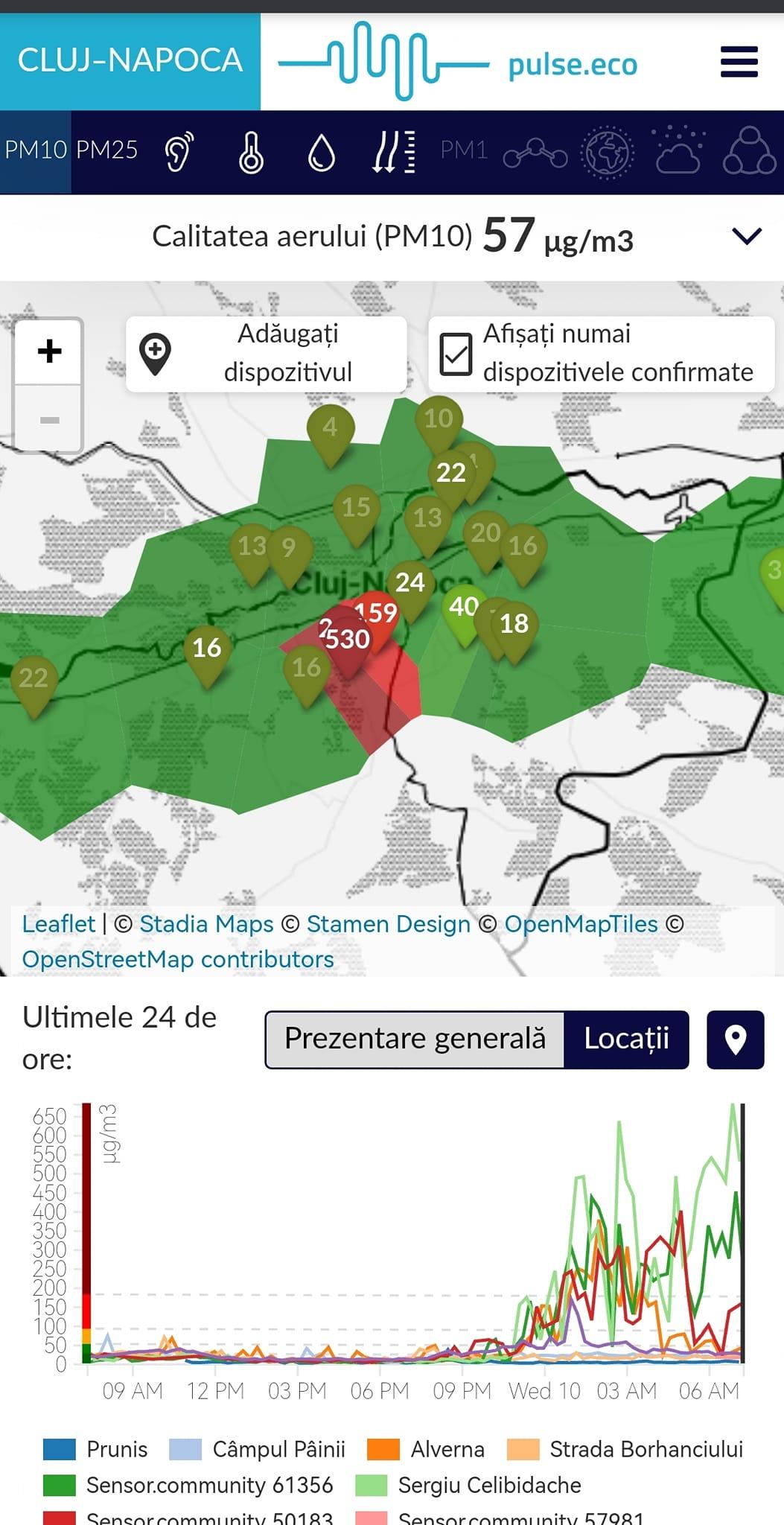Image resolution: width=784 pixels, height=1525 pixels.
Task: Select the pressure arrows icon
Action: (x=393, y=152)
